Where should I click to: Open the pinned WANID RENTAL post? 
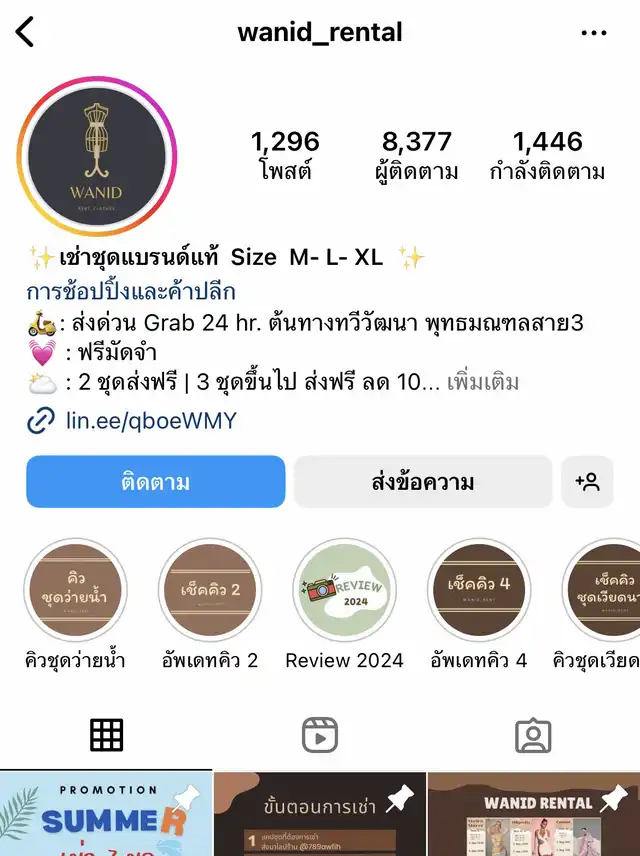tap(534, 814)
